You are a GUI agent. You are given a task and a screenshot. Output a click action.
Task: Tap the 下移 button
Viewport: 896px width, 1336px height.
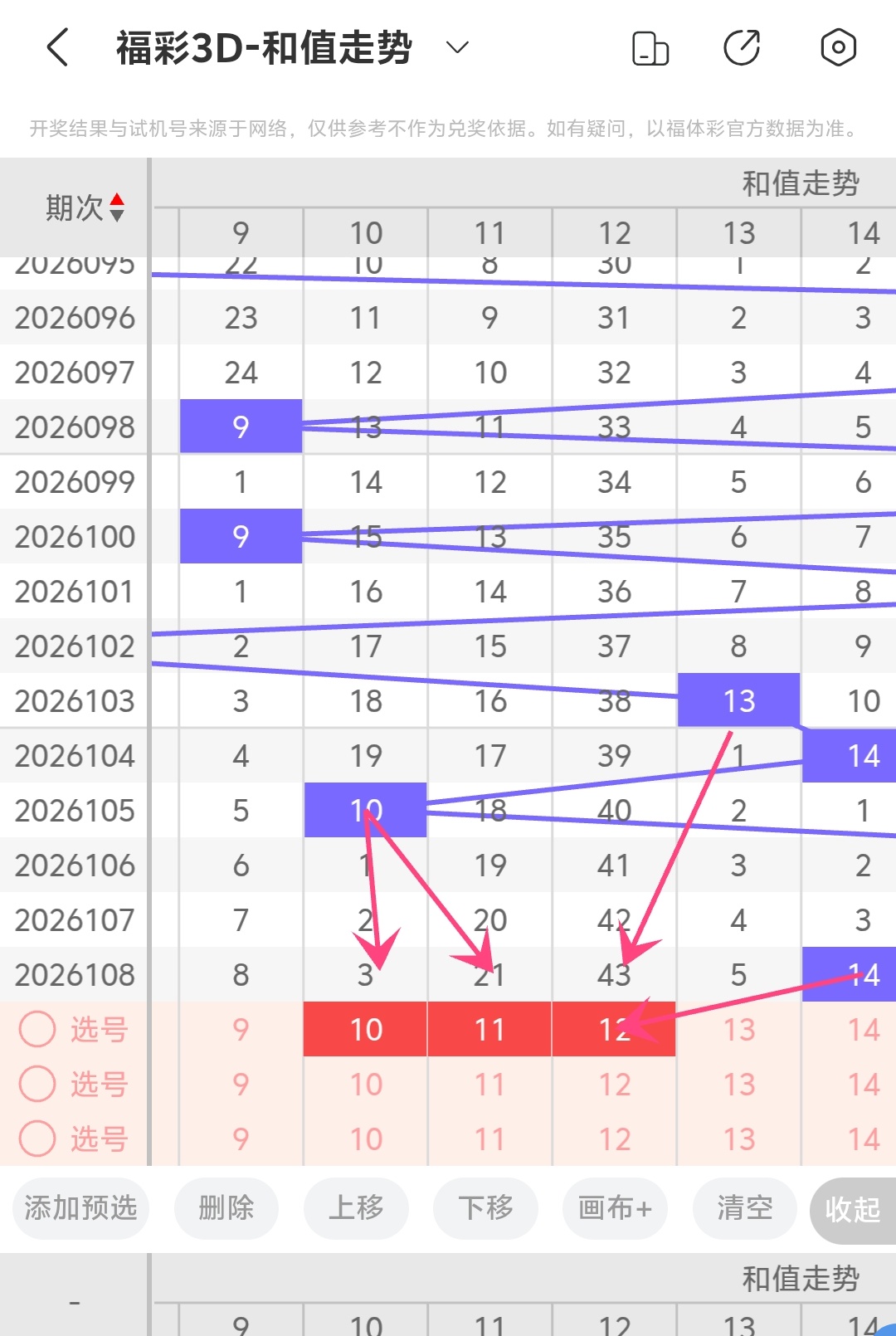click(485, 1208)
